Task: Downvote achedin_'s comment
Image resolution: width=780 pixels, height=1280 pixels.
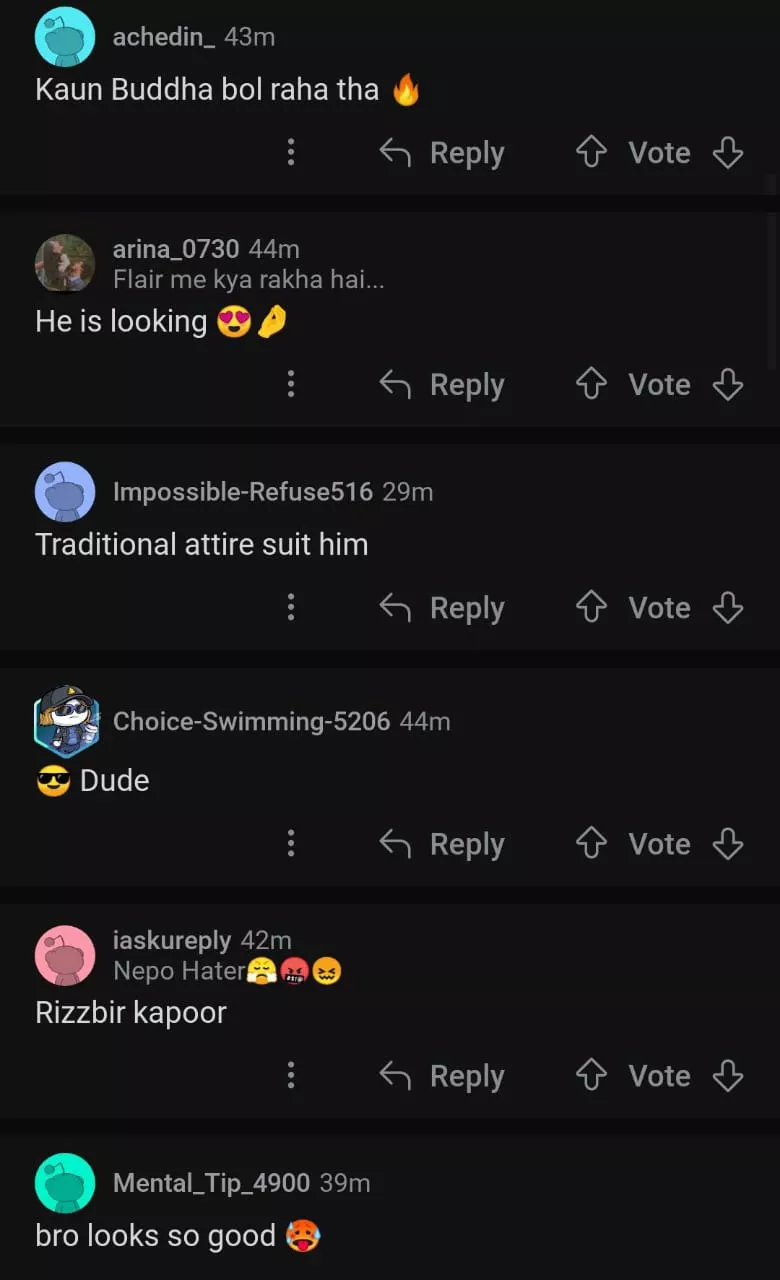Action: tap(727, 153)
